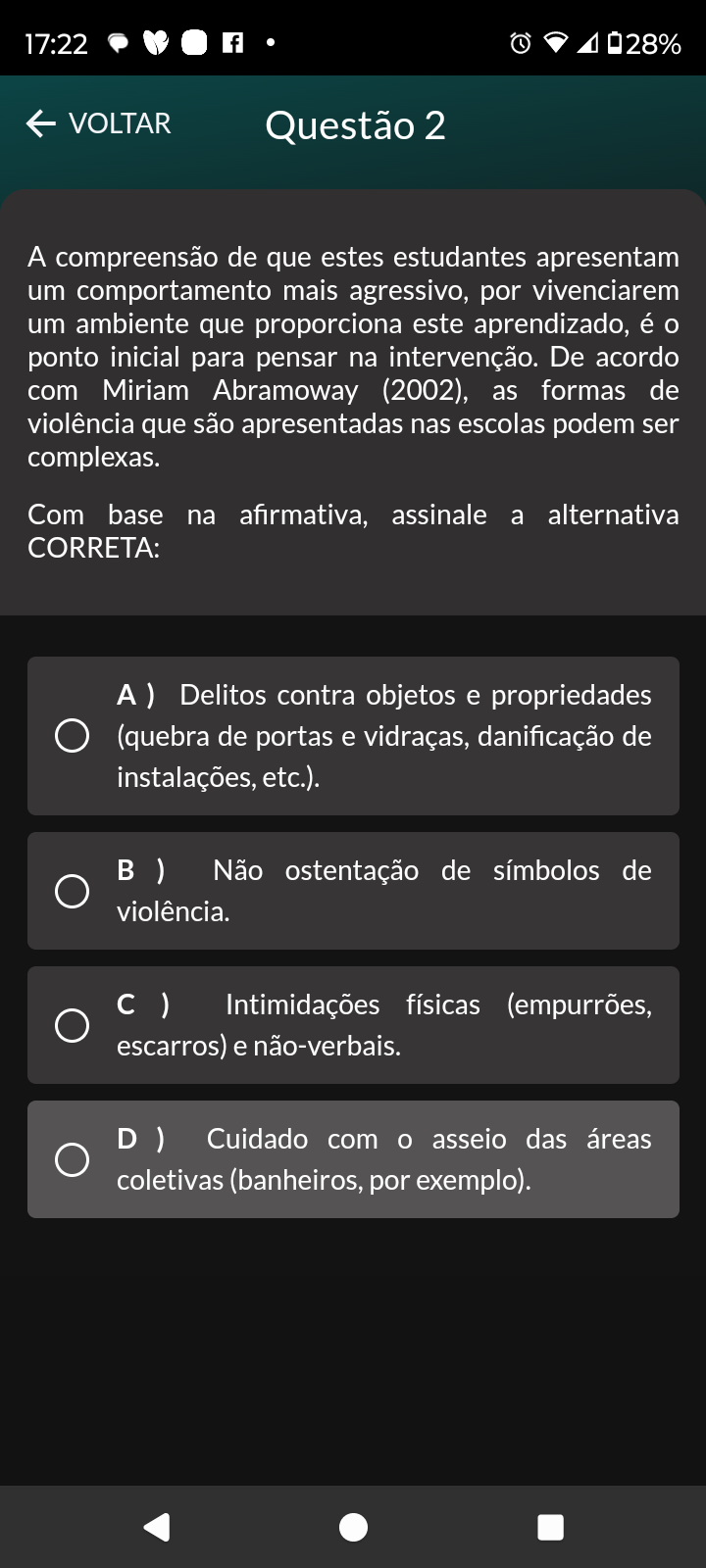Go back with the VOLTAR button
Screen dimensions: 706x1568
pos(98,123)
